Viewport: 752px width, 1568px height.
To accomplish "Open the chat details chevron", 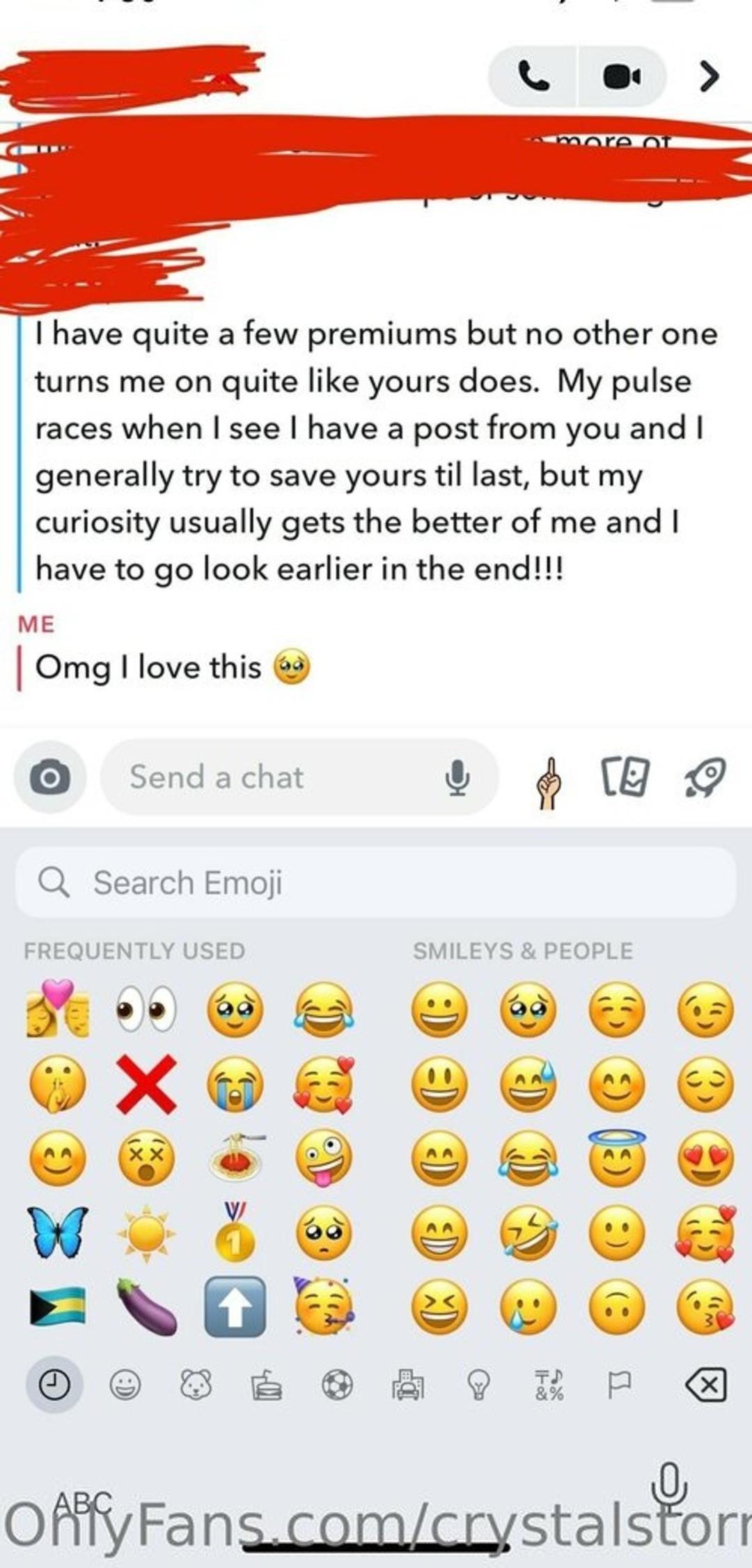I will [708, 76].
